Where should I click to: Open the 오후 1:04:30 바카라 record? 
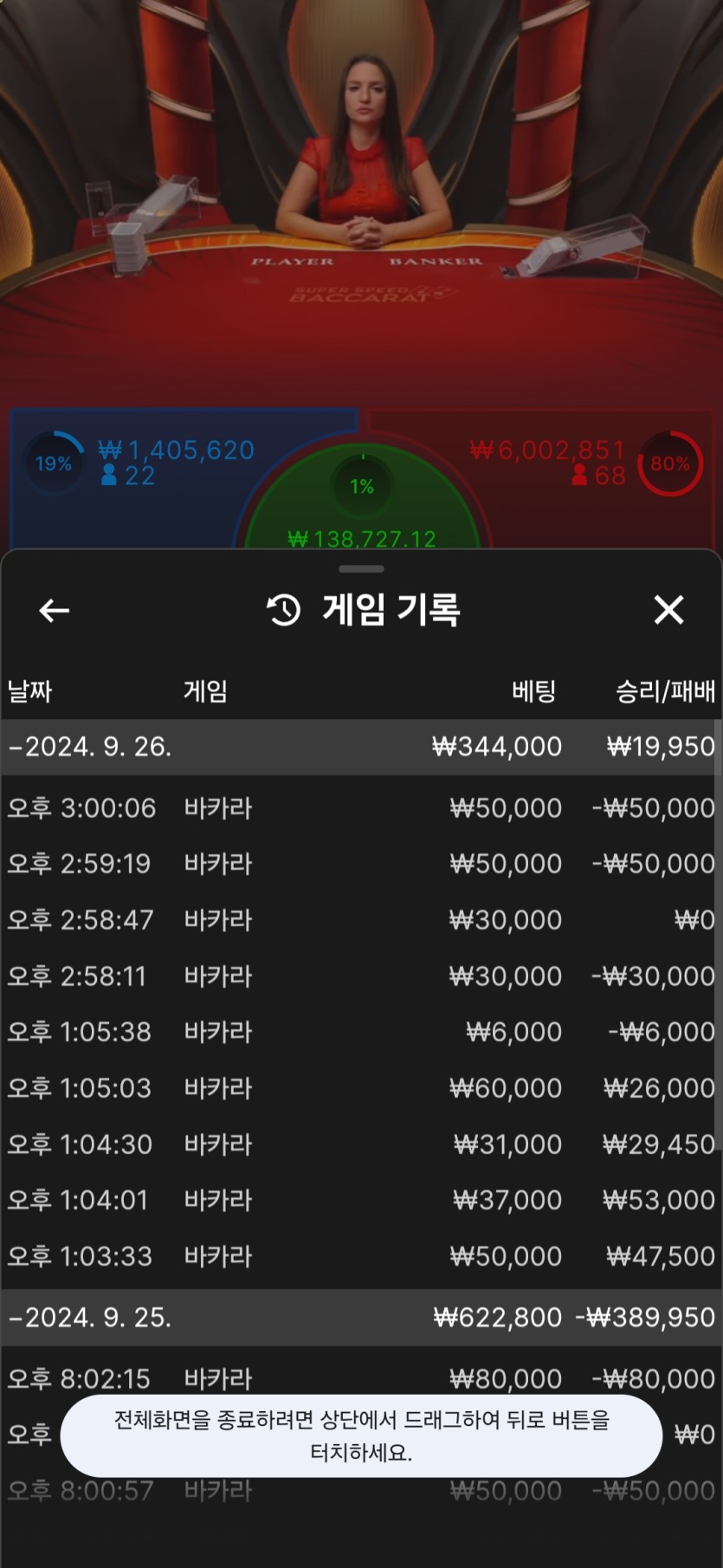click(360, 1144)
